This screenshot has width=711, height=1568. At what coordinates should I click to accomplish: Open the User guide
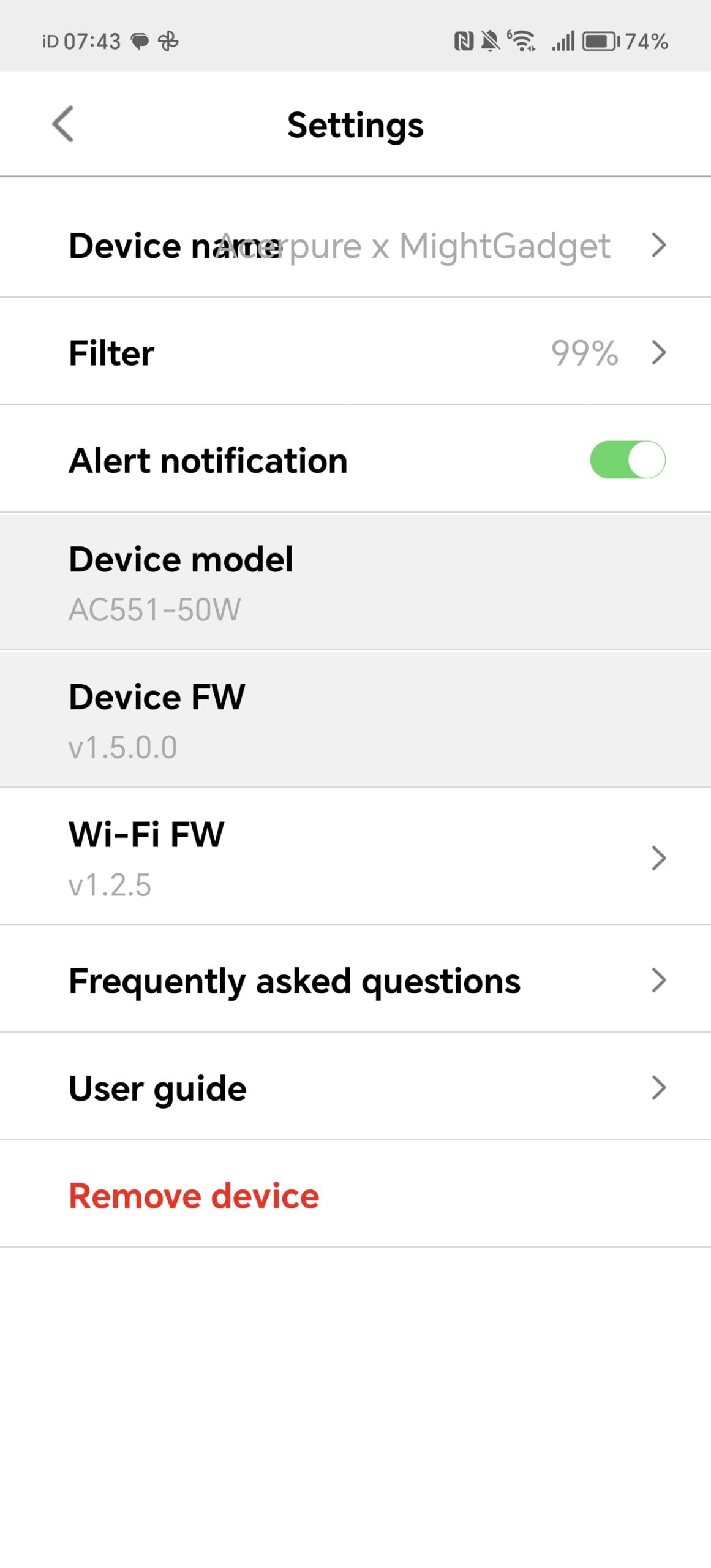[x=355, y=1088]
